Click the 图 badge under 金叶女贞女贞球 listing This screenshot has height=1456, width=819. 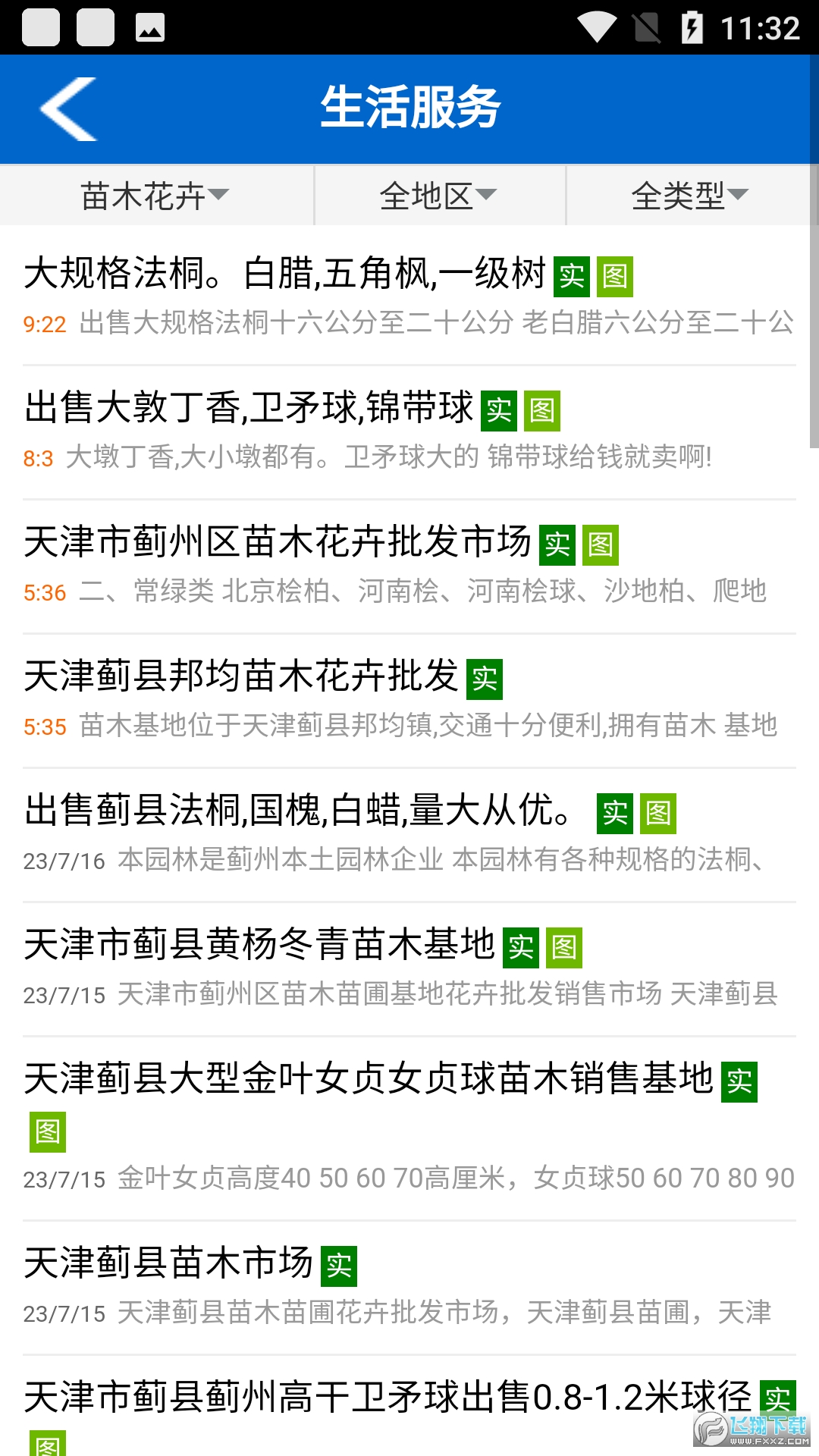[x=48, y=1131]
